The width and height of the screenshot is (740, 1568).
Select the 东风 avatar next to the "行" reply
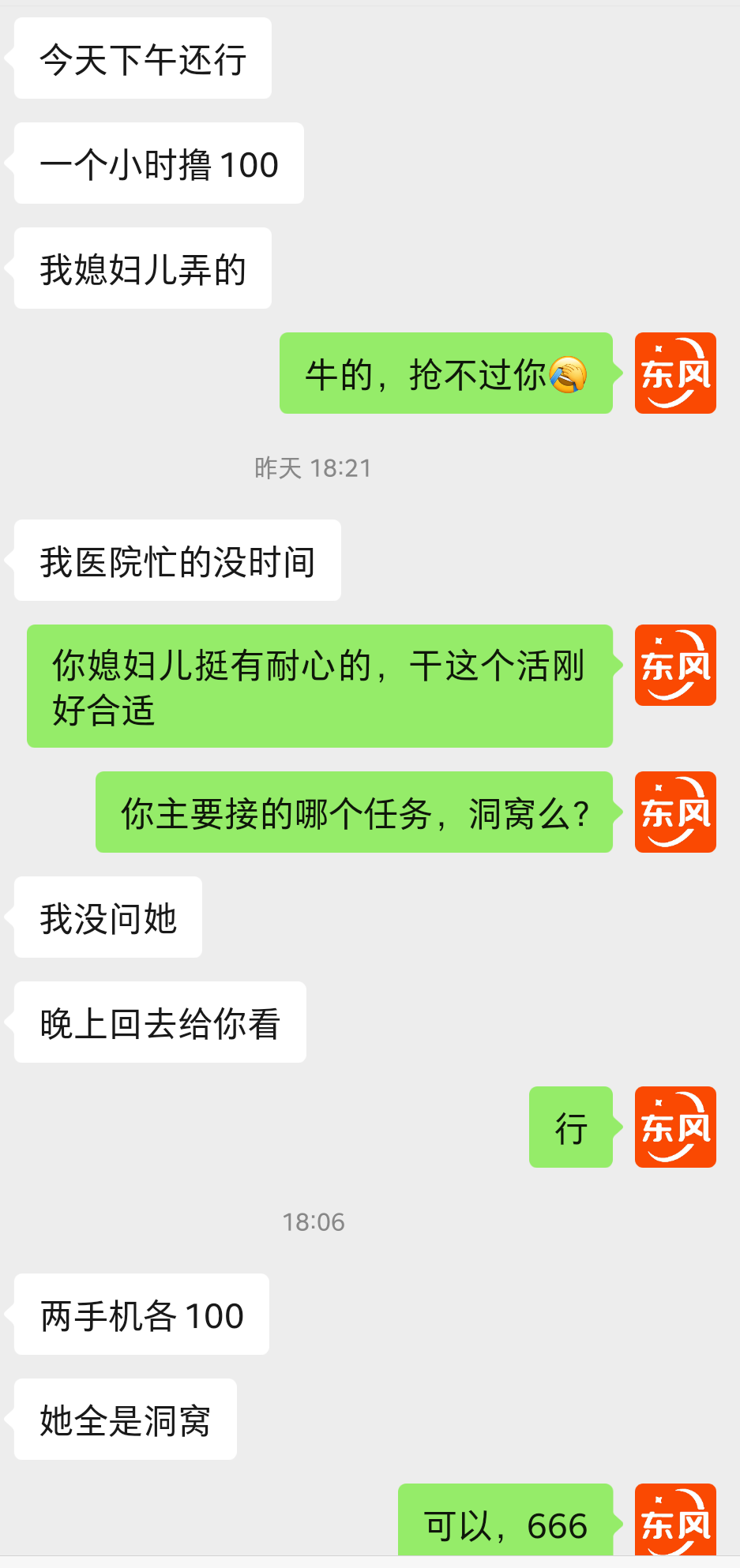[x=675, y=1127]
